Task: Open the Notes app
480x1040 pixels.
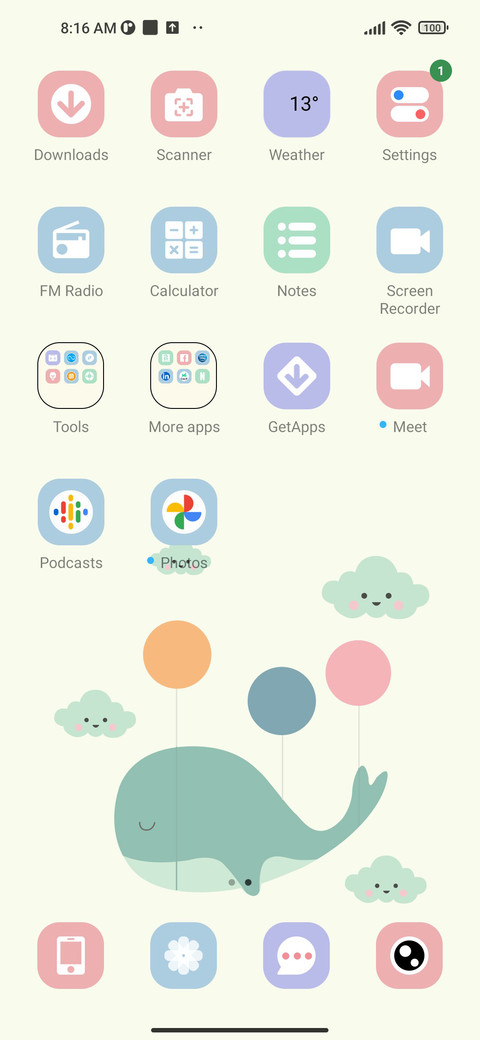Action: [x=296, y=240]
